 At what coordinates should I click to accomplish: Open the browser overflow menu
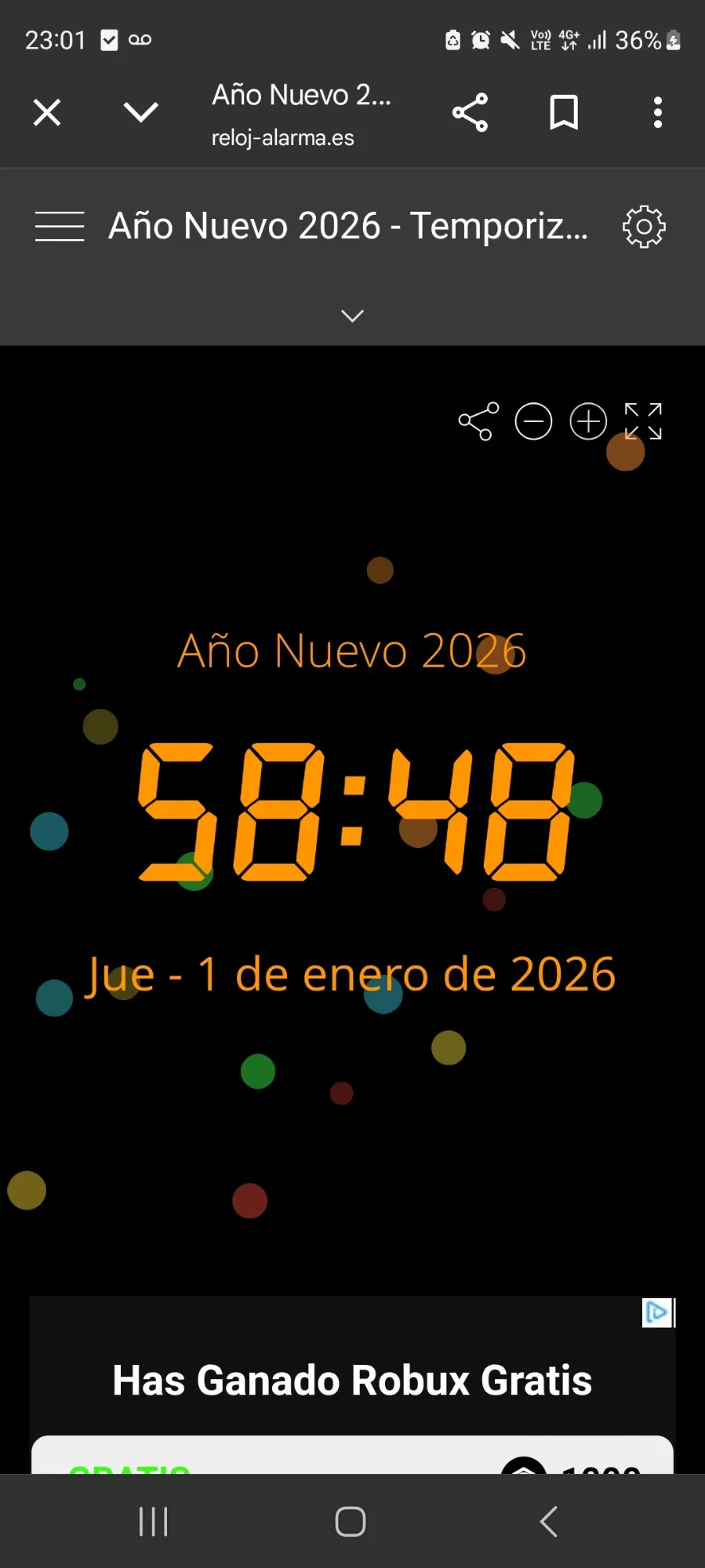(658, 112)
